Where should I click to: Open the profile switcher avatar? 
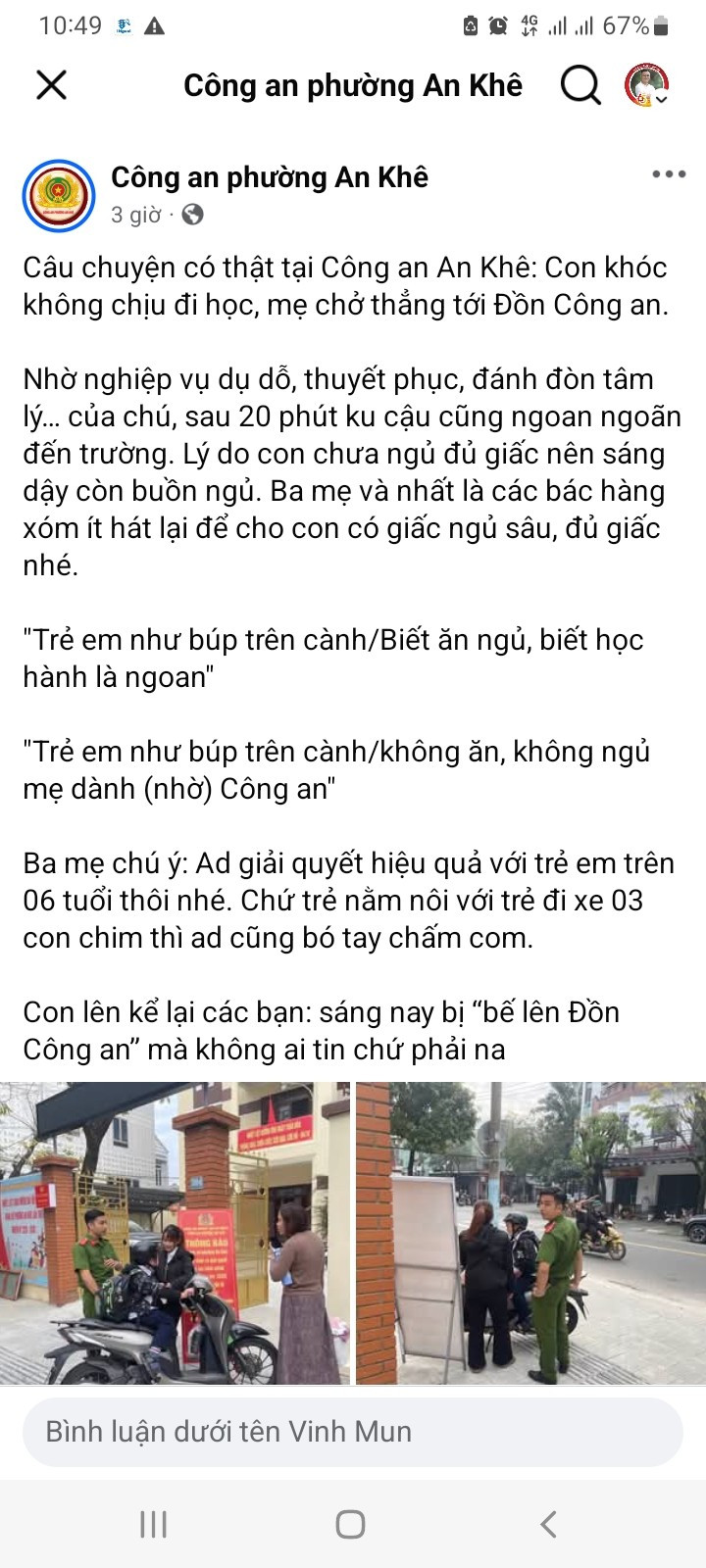[x=647, y=86]
